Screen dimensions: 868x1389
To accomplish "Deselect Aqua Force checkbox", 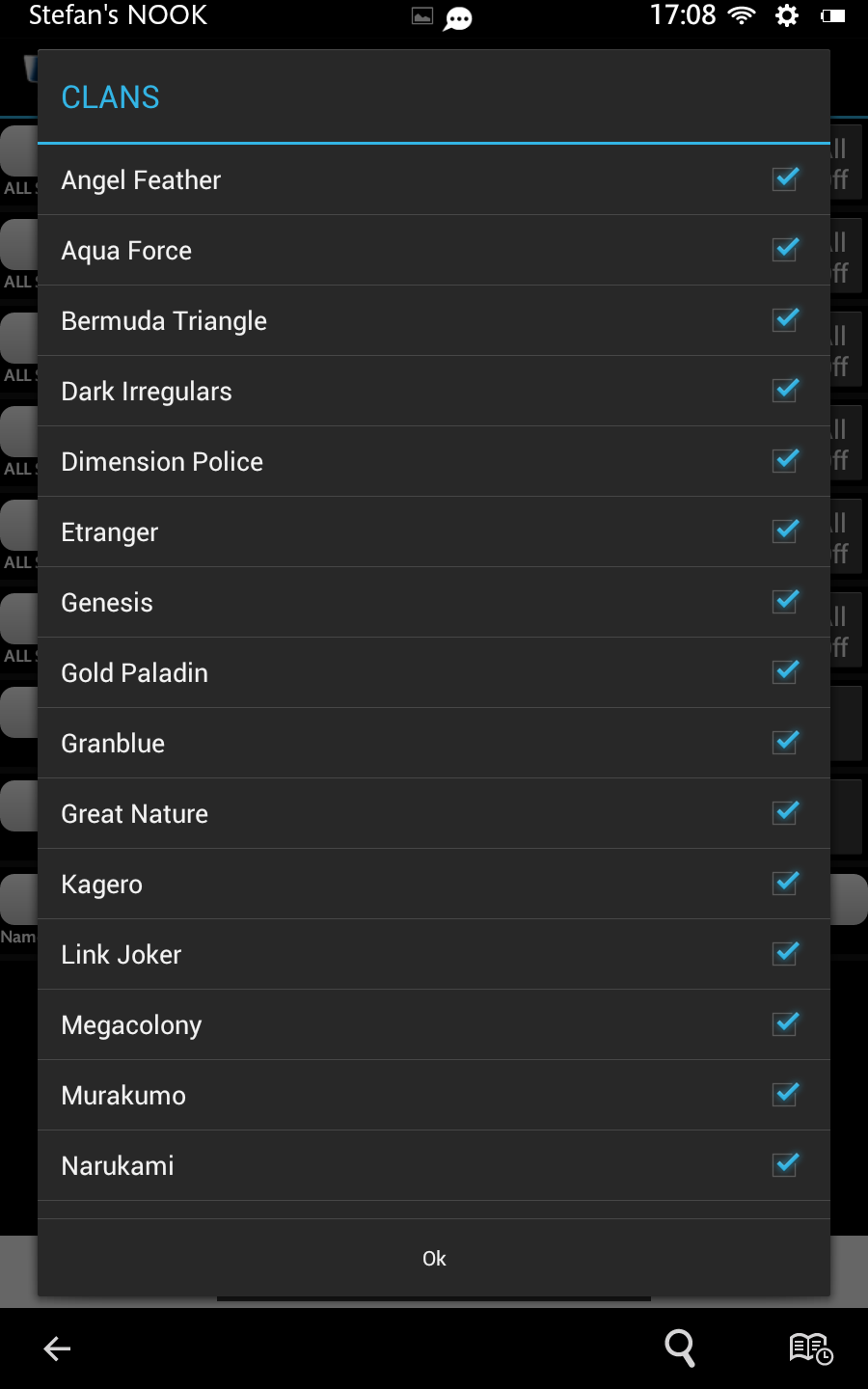I will (x=785, y=250).
